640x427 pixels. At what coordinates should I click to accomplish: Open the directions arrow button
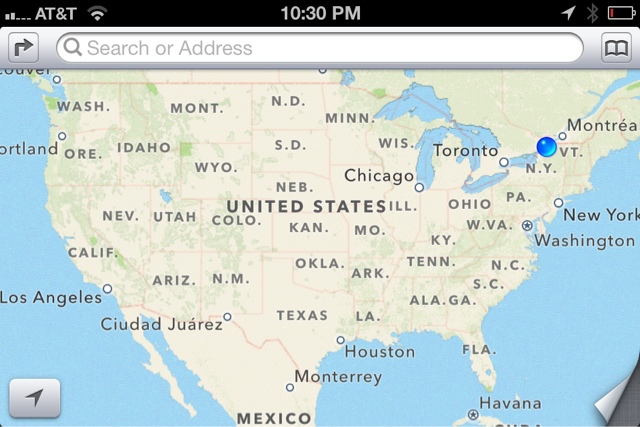click(23, 47)
